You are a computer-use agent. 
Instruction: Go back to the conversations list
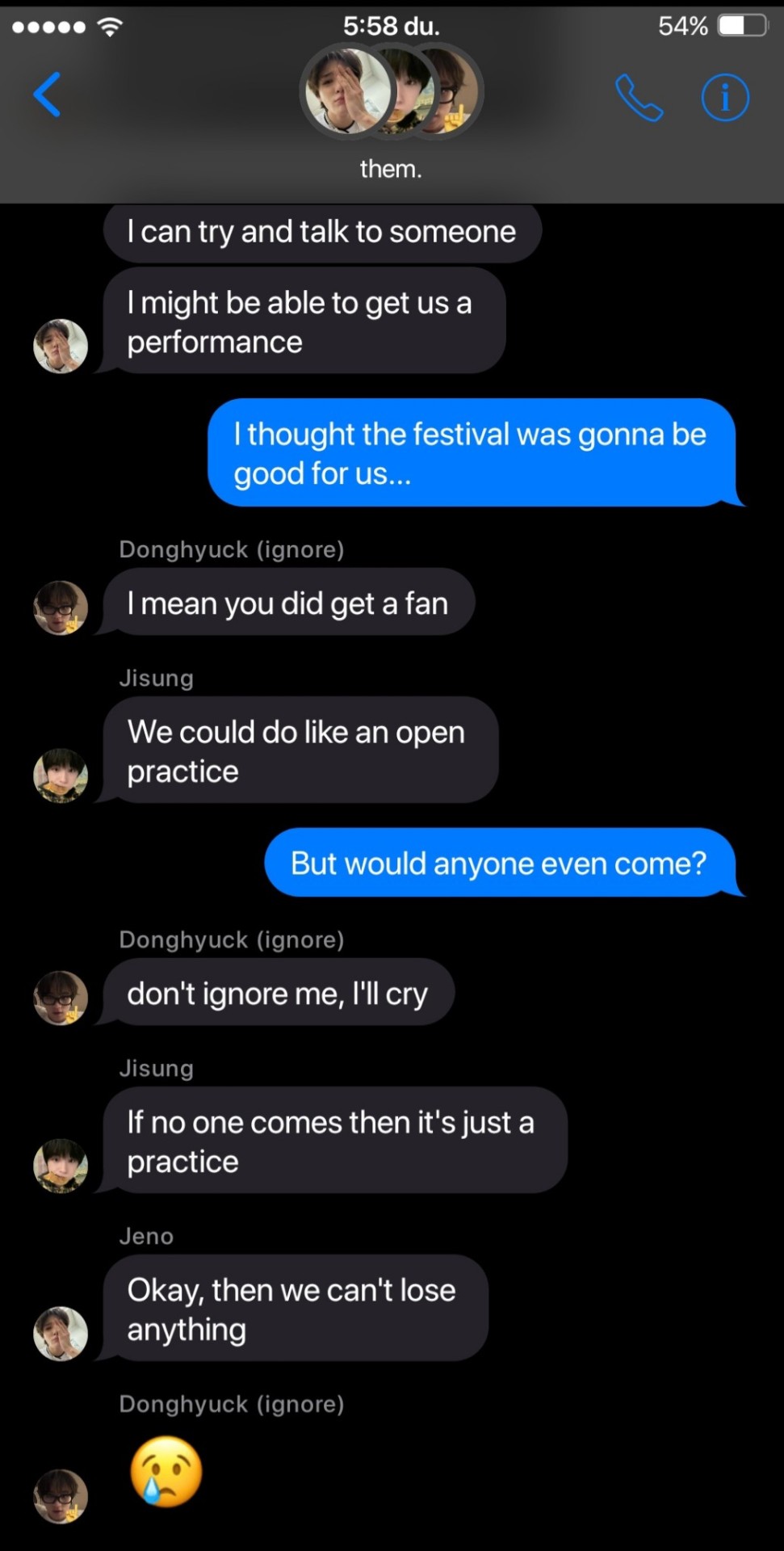(x=48, y=95)
